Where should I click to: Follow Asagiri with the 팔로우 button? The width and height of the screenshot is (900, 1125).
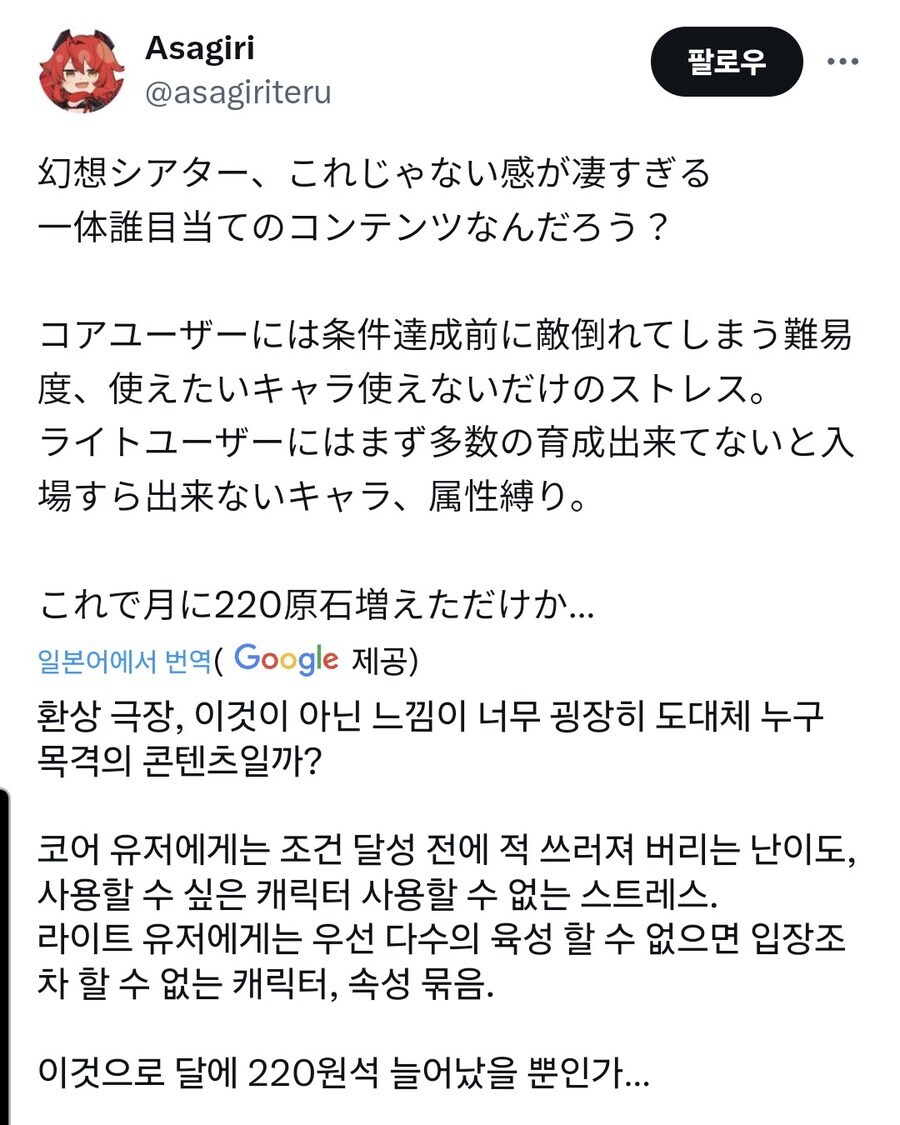coord(727,61)
